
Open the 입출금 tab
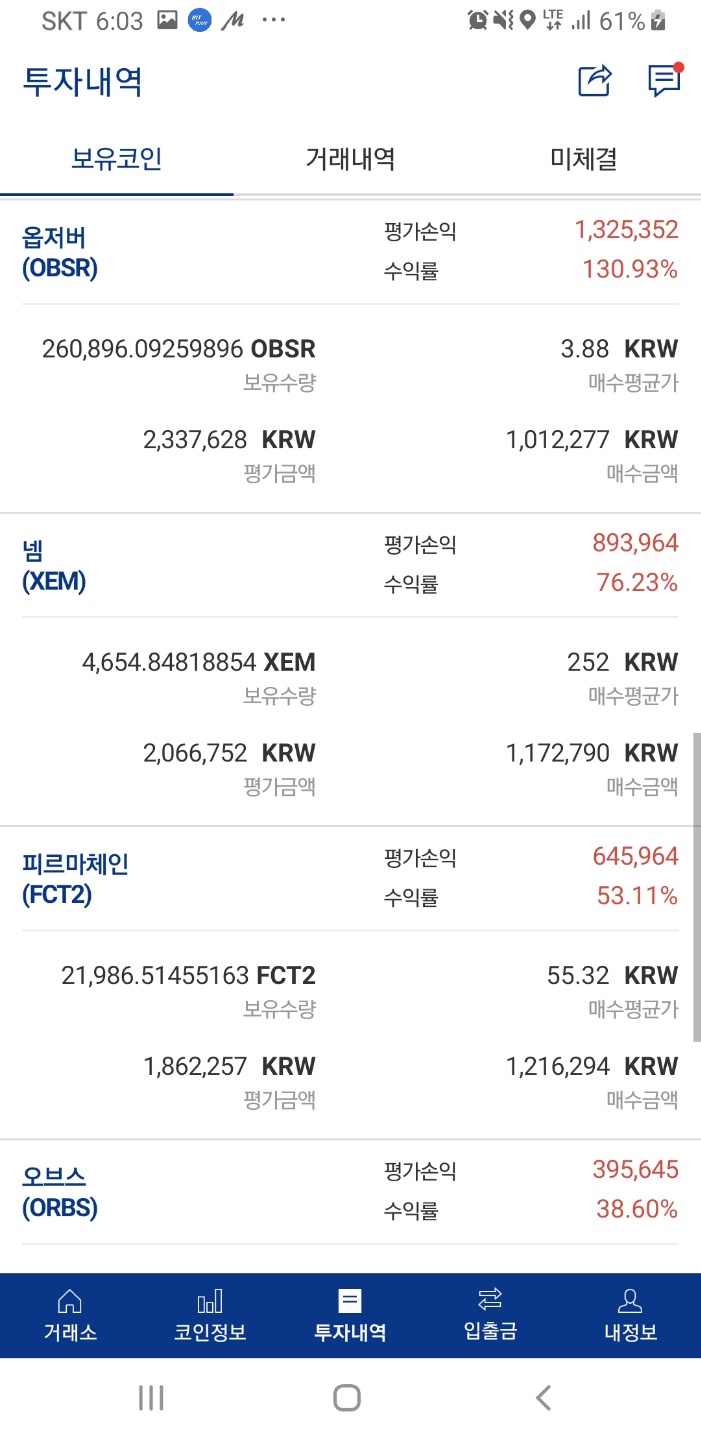(490, 1315)
